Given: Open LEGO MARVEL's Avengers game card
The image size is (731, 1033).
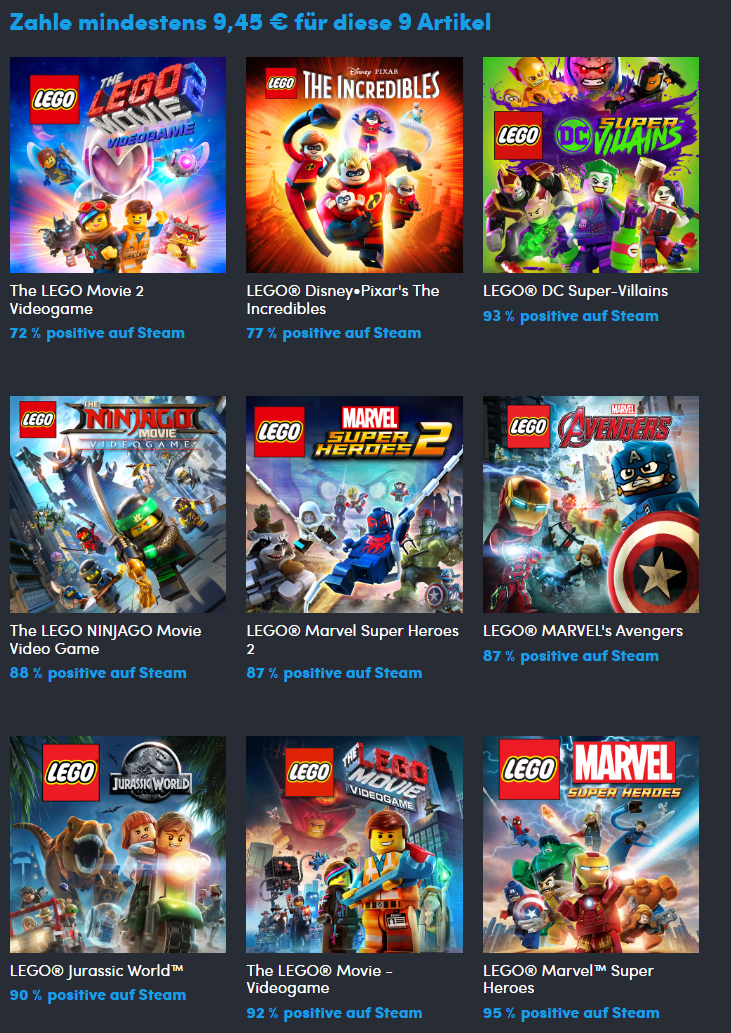Looking at the screenshot, I should click(x=590, y=504).
